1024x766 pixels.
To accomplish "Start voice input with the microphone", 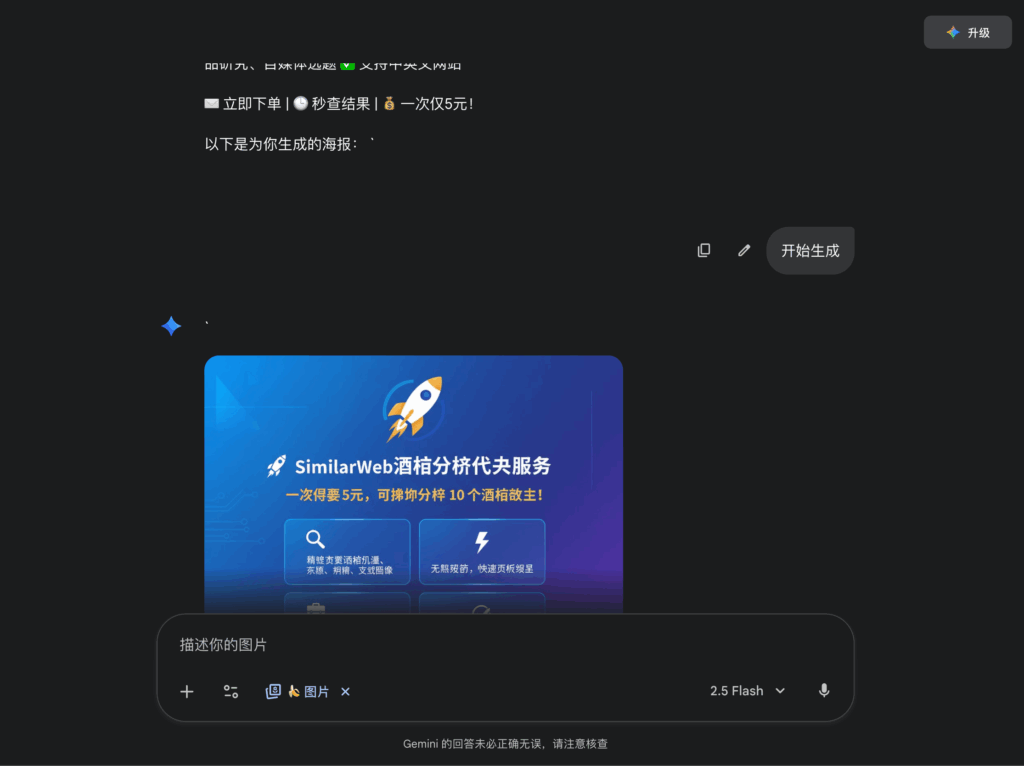I will (x=824, y=691).
